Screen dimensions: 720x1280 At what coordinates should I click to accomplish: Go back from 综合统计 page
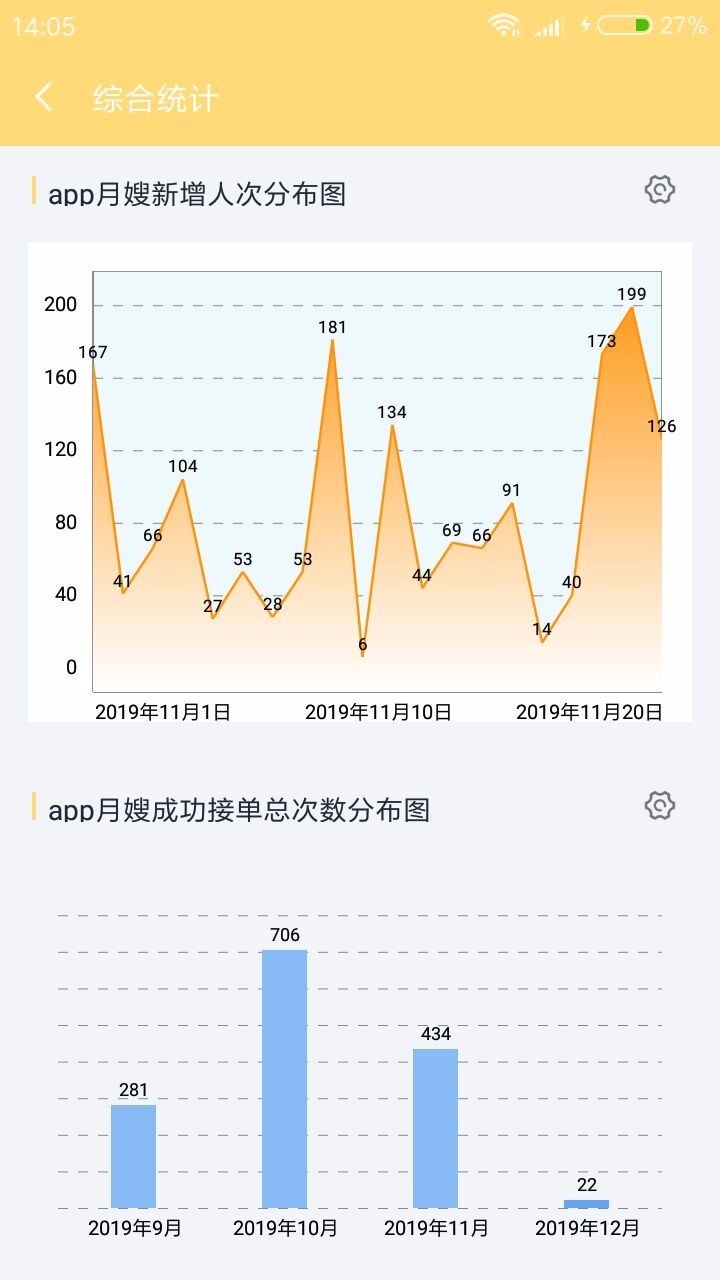pyautogui.click(x=43, y=97)
